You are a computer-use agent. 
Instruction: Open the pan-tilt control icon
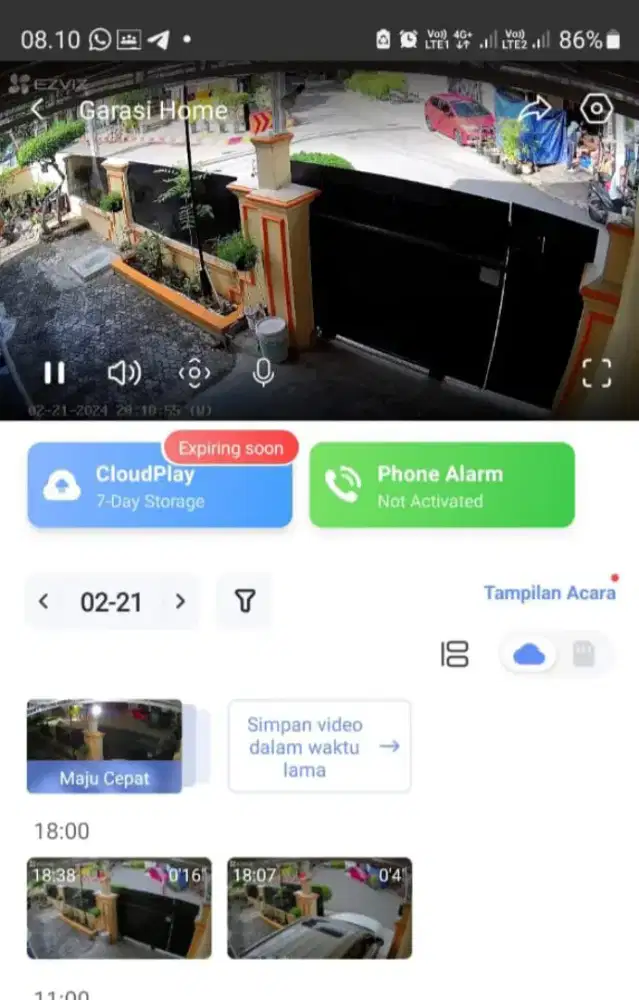tap(194, 373)
